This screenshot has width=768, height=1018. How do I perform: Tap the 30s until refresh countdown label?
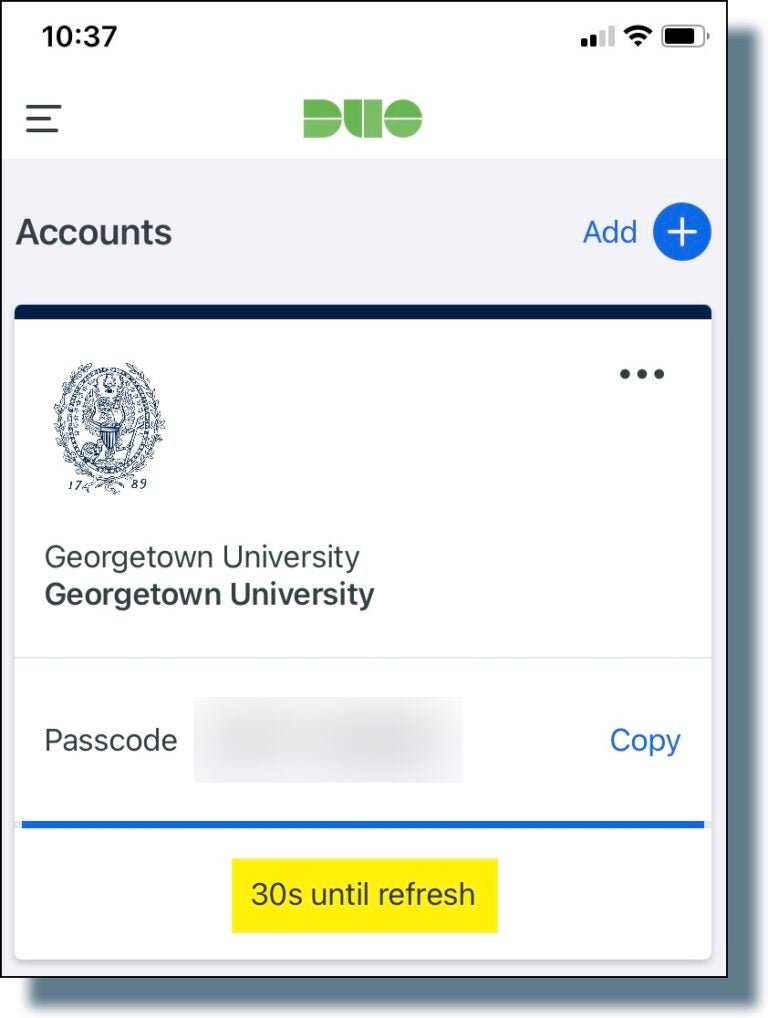coord(363,893)
